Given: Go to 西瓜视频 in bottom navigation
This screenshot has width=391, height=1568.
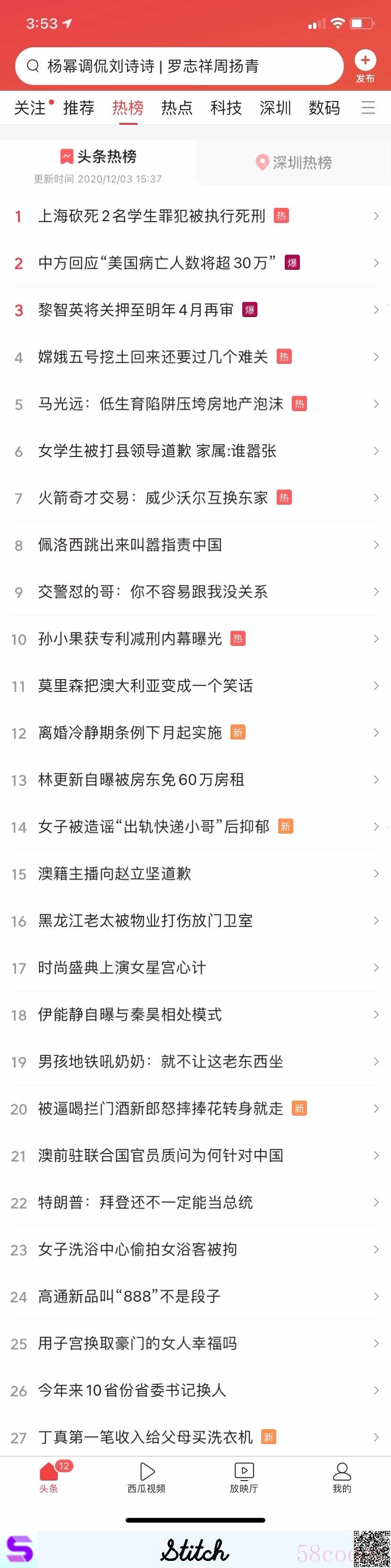Looking at the screenshot, I should (146, 1478).
